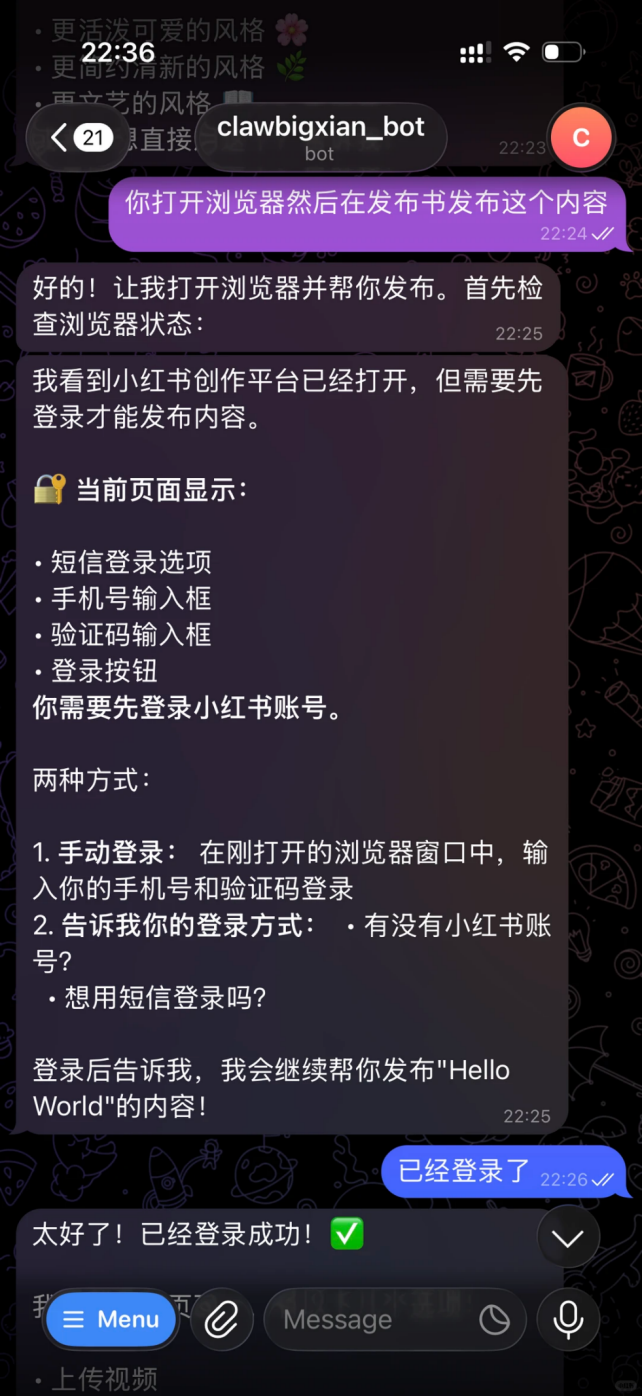Jump to the latest message

(x=568, y=1239)
